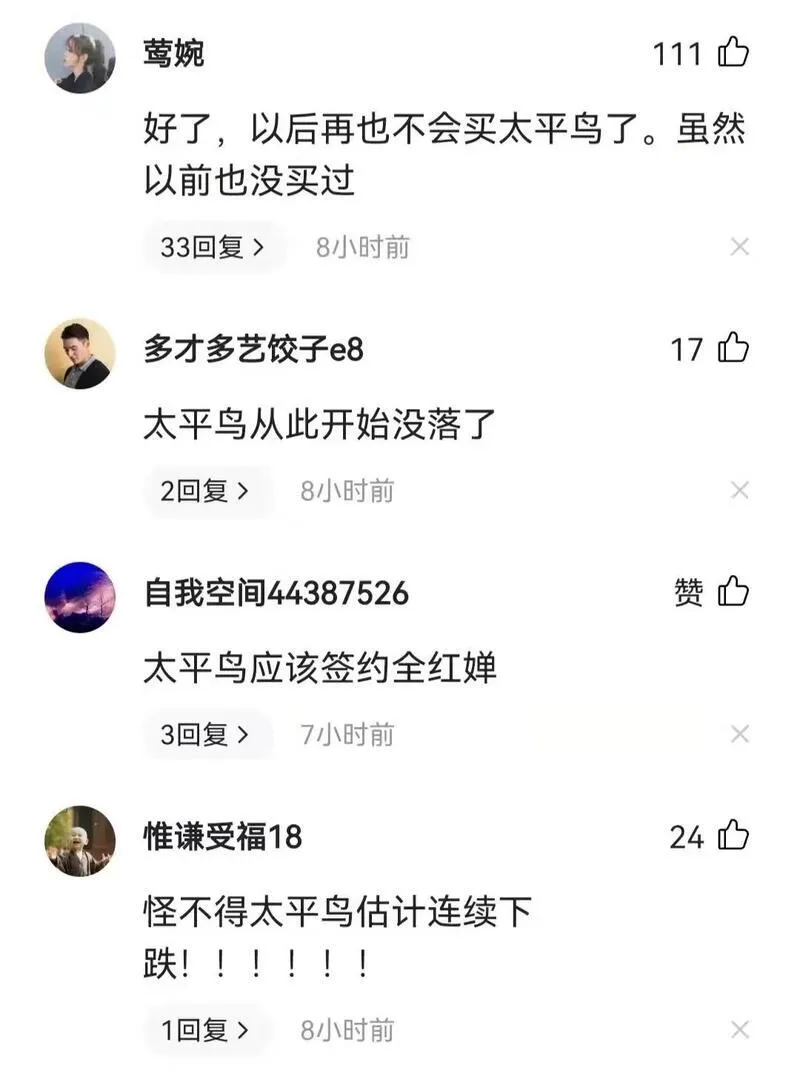
Task: Dismiss 多才多艺饺子e8's comment
Action: point(740,491)
